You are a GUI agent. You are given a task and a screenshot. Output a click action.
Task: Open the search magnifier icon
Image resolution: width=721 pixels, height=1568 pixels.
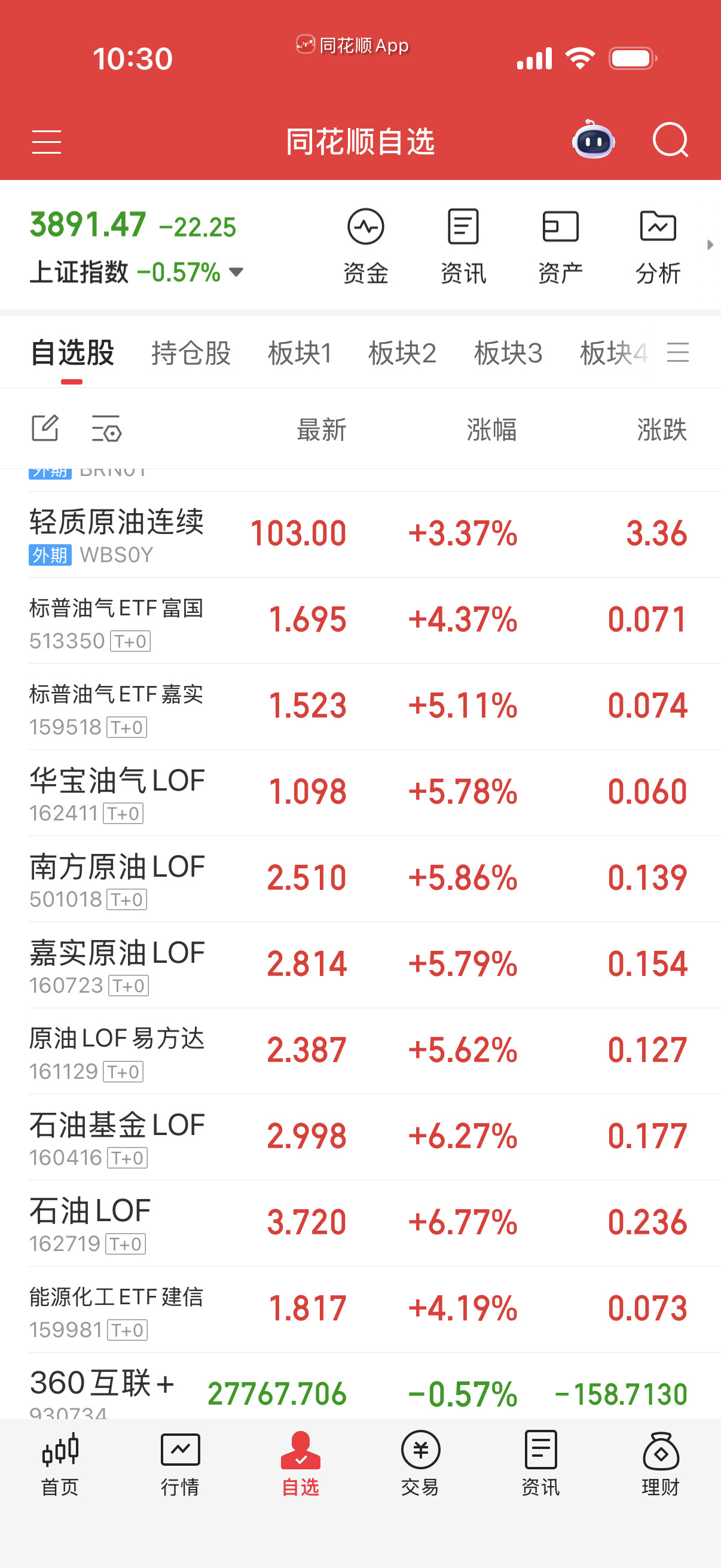coord(671,141)
